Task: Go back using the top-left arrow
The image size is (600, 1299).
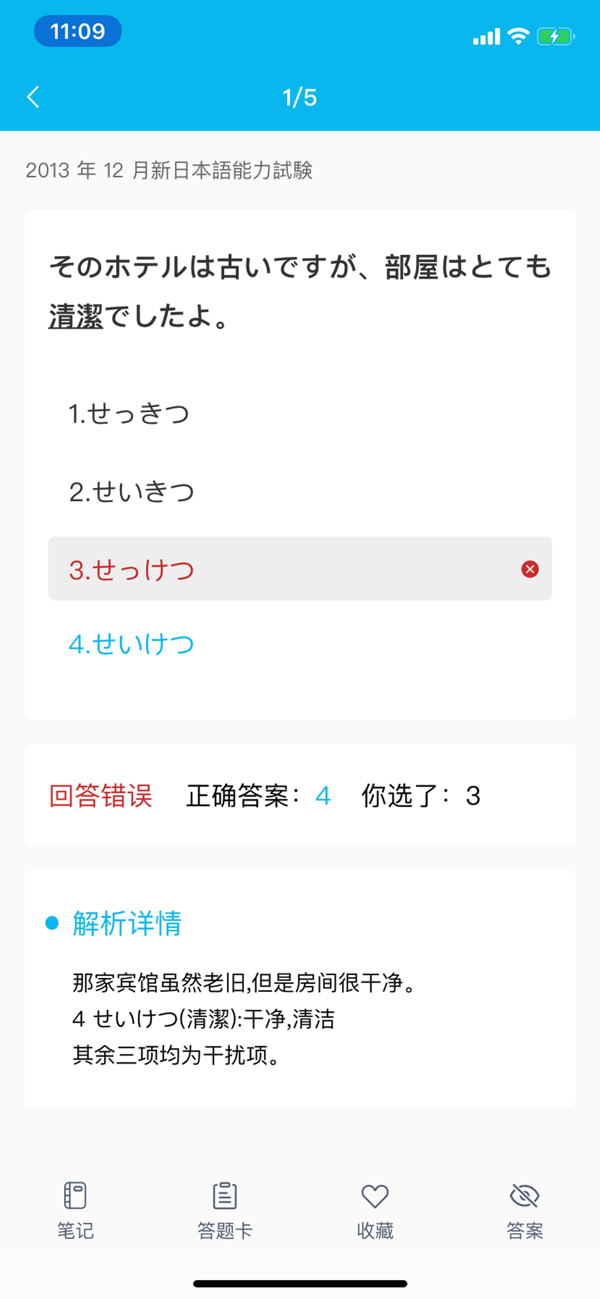Action: coord(34,97)
